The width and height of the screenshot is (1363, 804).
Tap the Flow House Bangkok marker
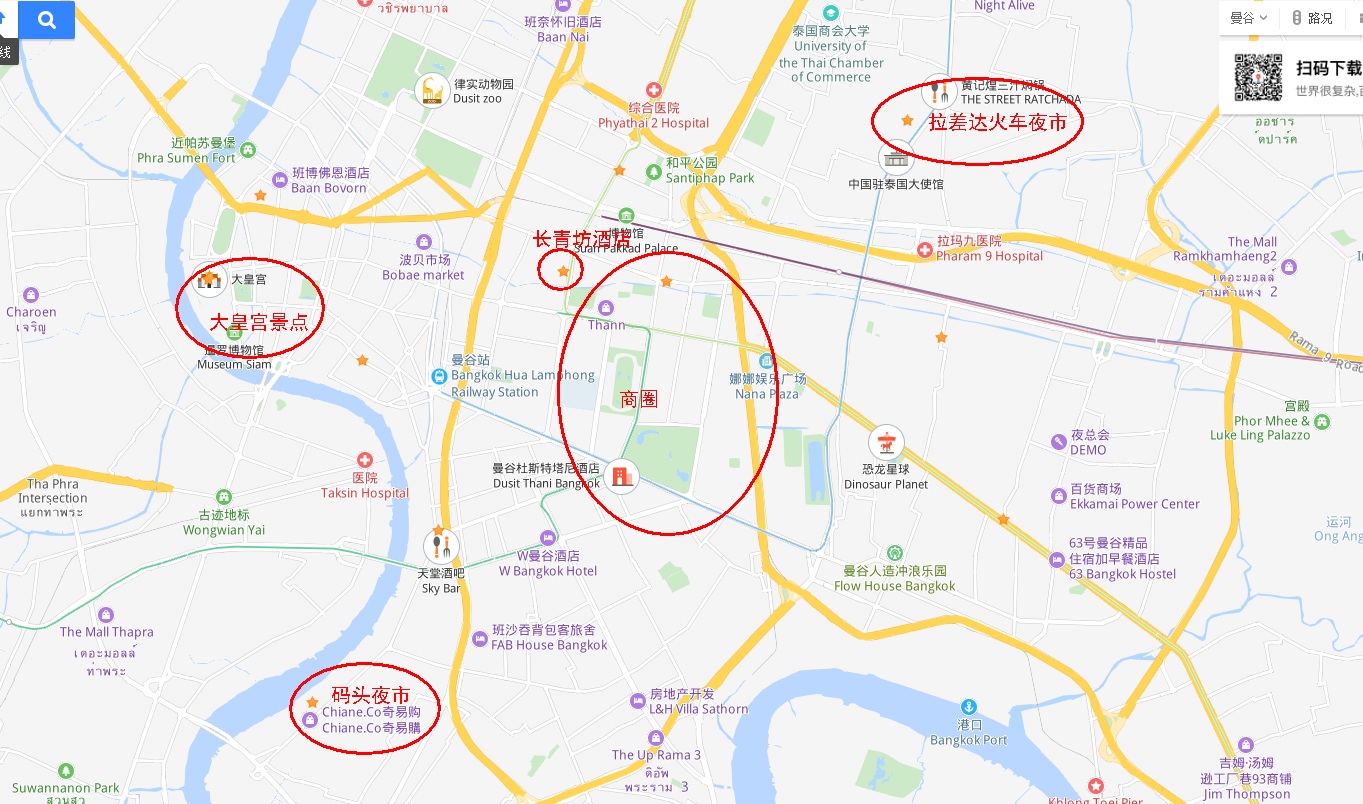[894, 553]
